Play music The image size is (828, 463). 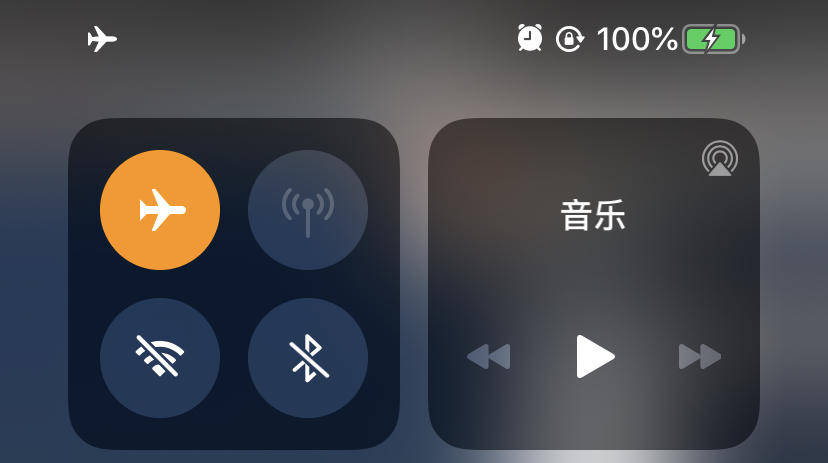(594, 356)
